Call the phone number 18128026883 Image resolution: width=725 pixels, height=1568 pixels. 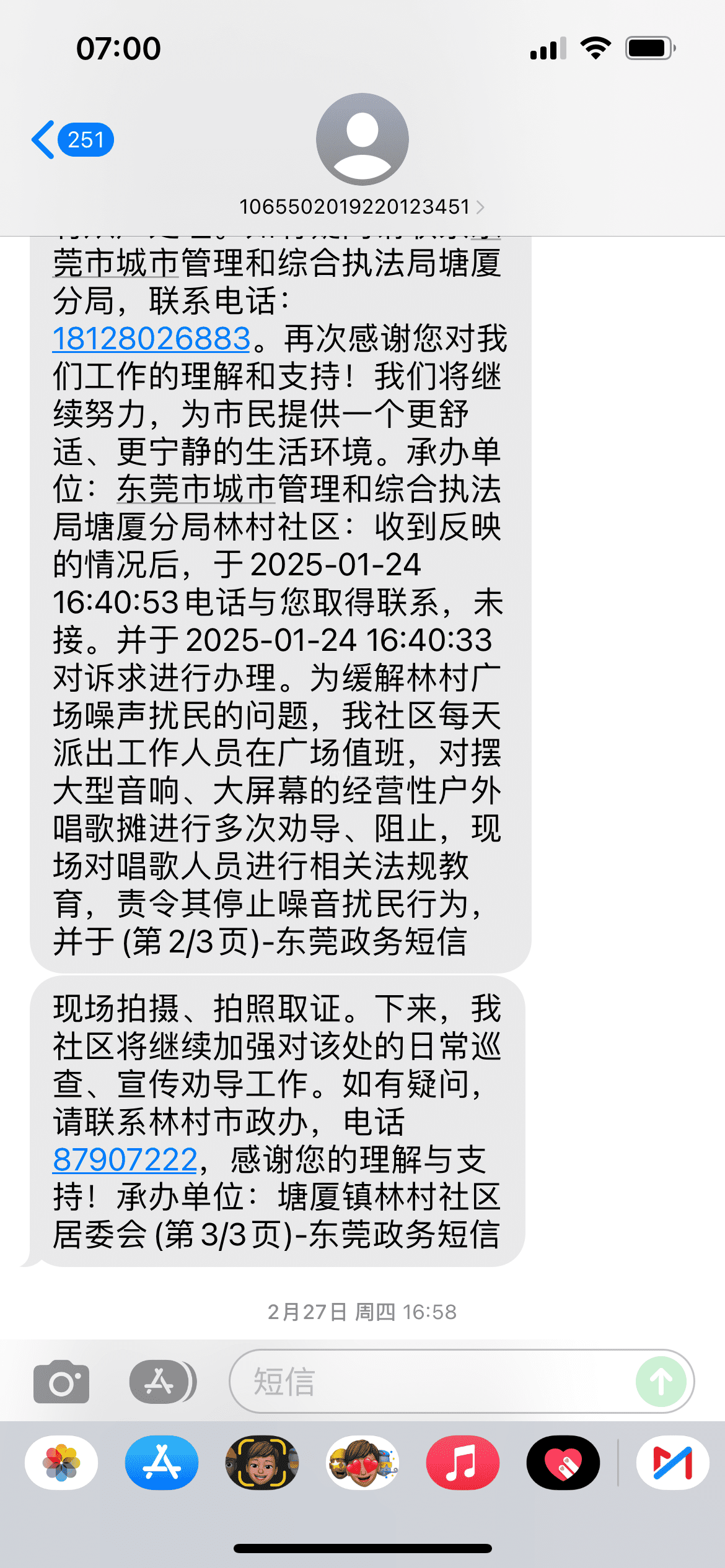(151, 339)
